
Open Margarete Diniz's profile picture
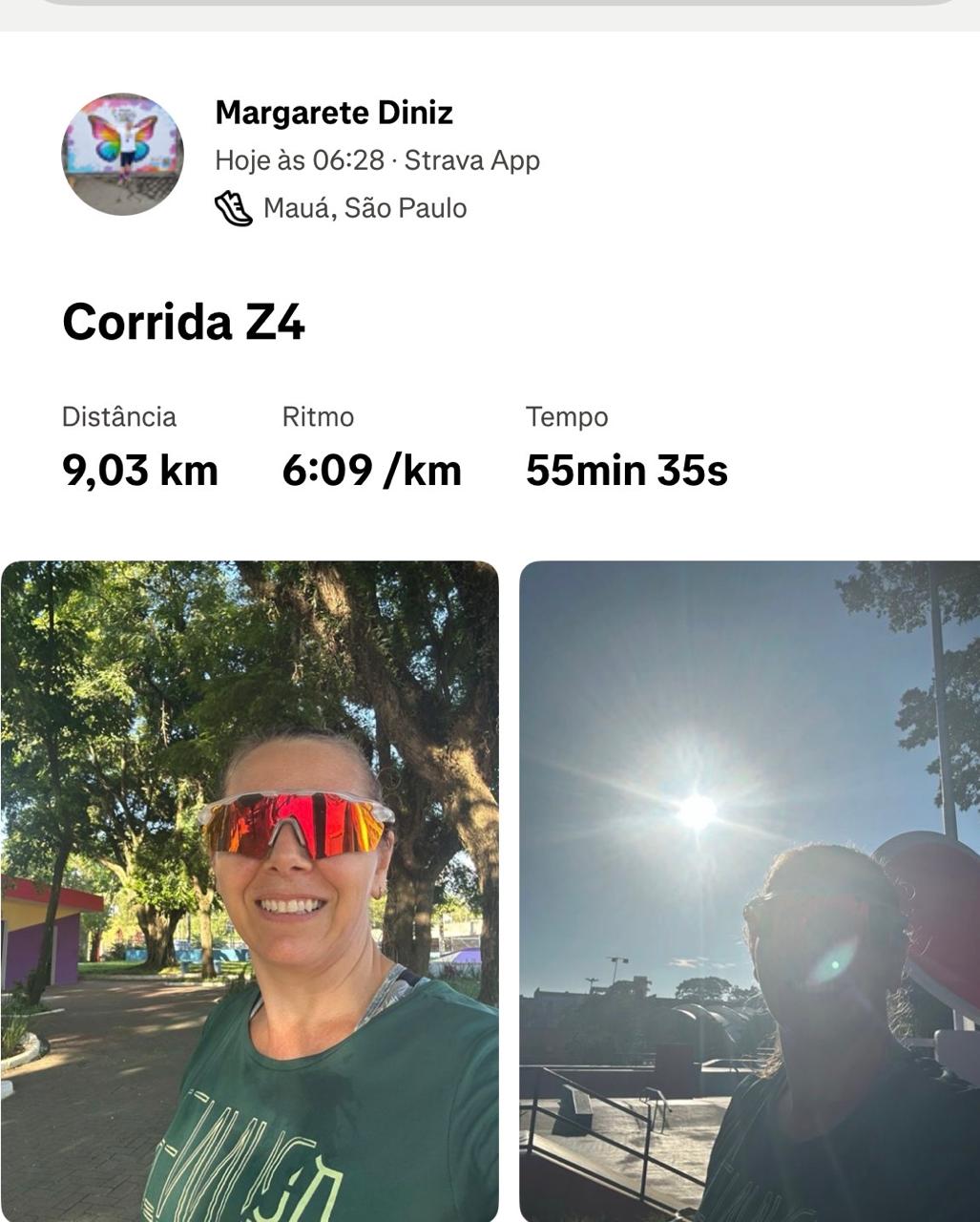pyautogui.click(x=122, y=155)
